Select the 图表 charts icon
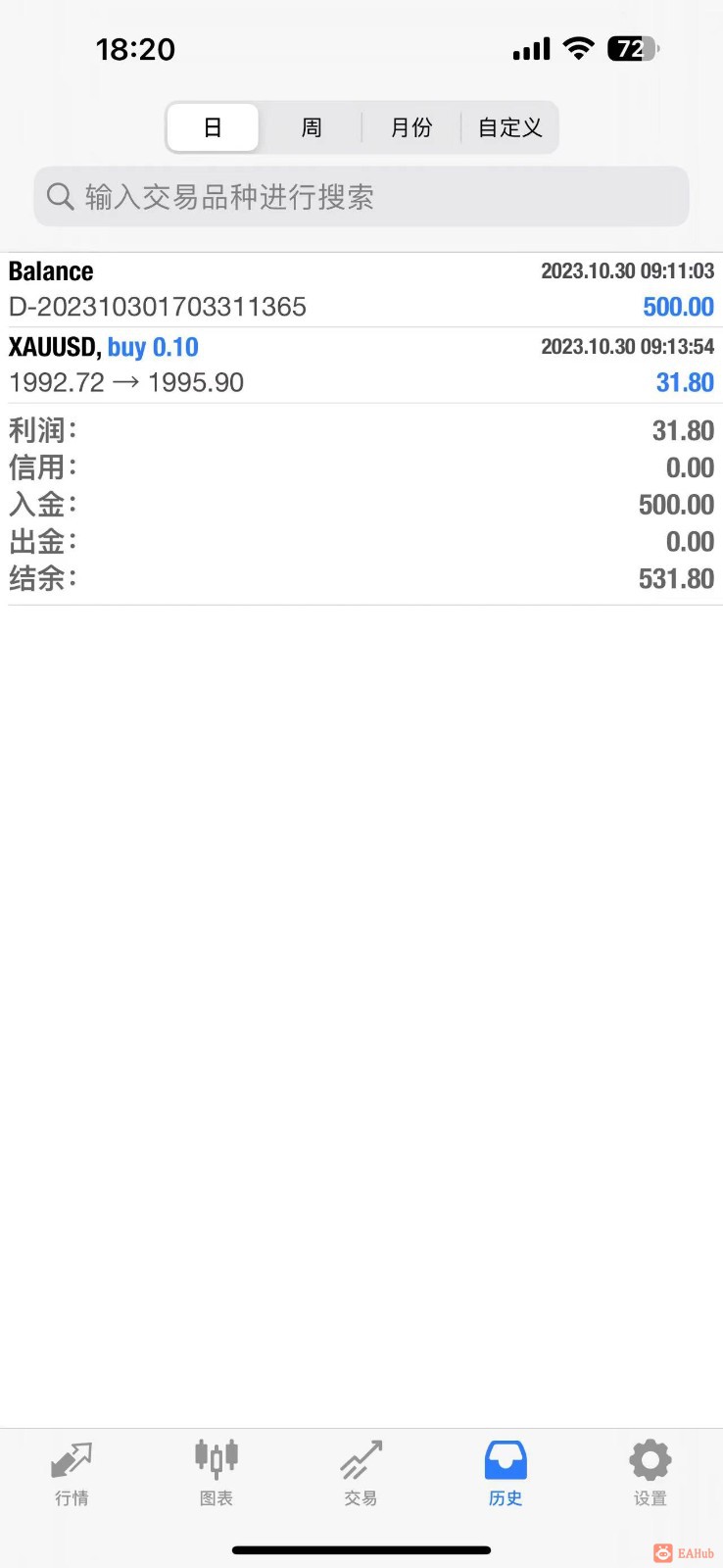This screenshot has width=723, height=1568. tap(216, 1472)
